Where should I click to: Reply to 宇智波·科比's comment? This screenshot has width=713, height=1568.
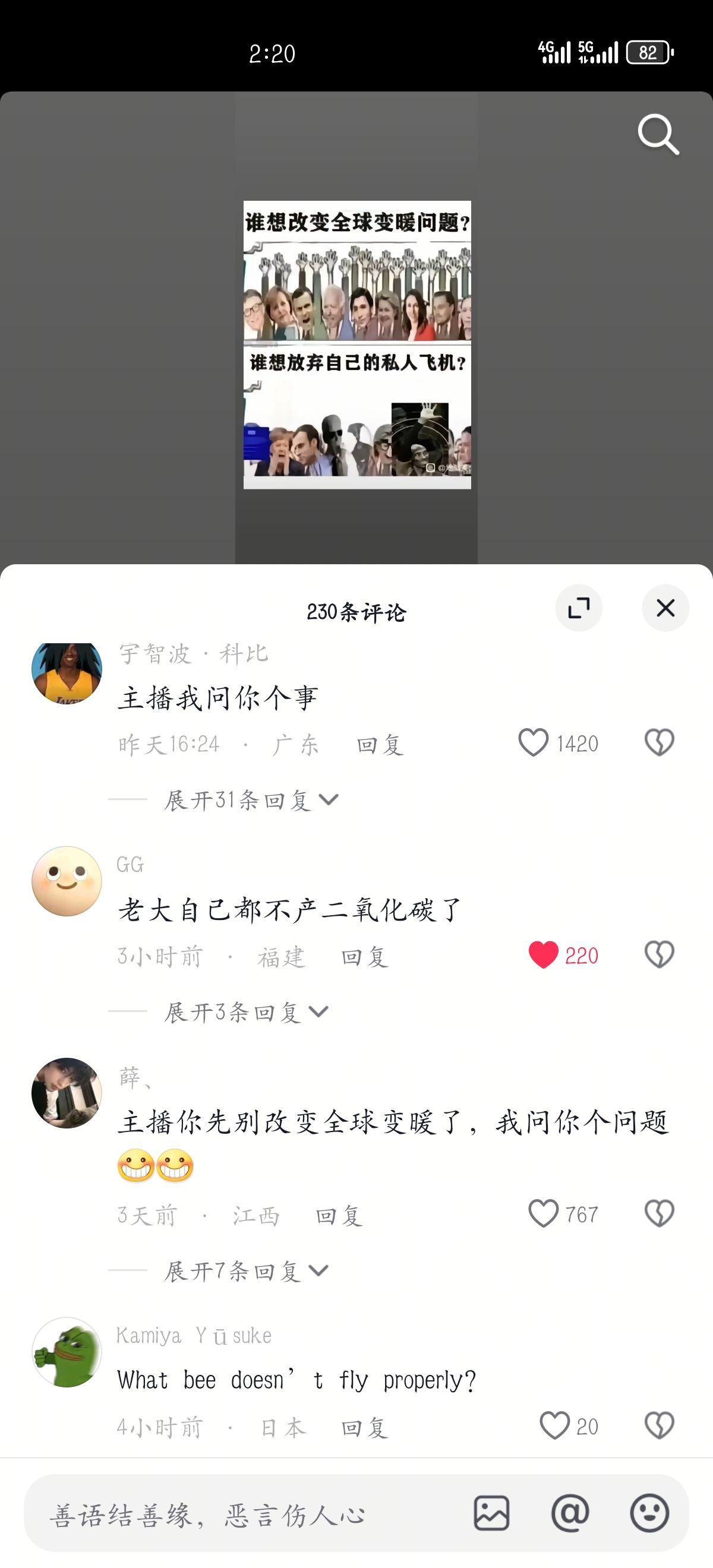(x=380, y=744)
